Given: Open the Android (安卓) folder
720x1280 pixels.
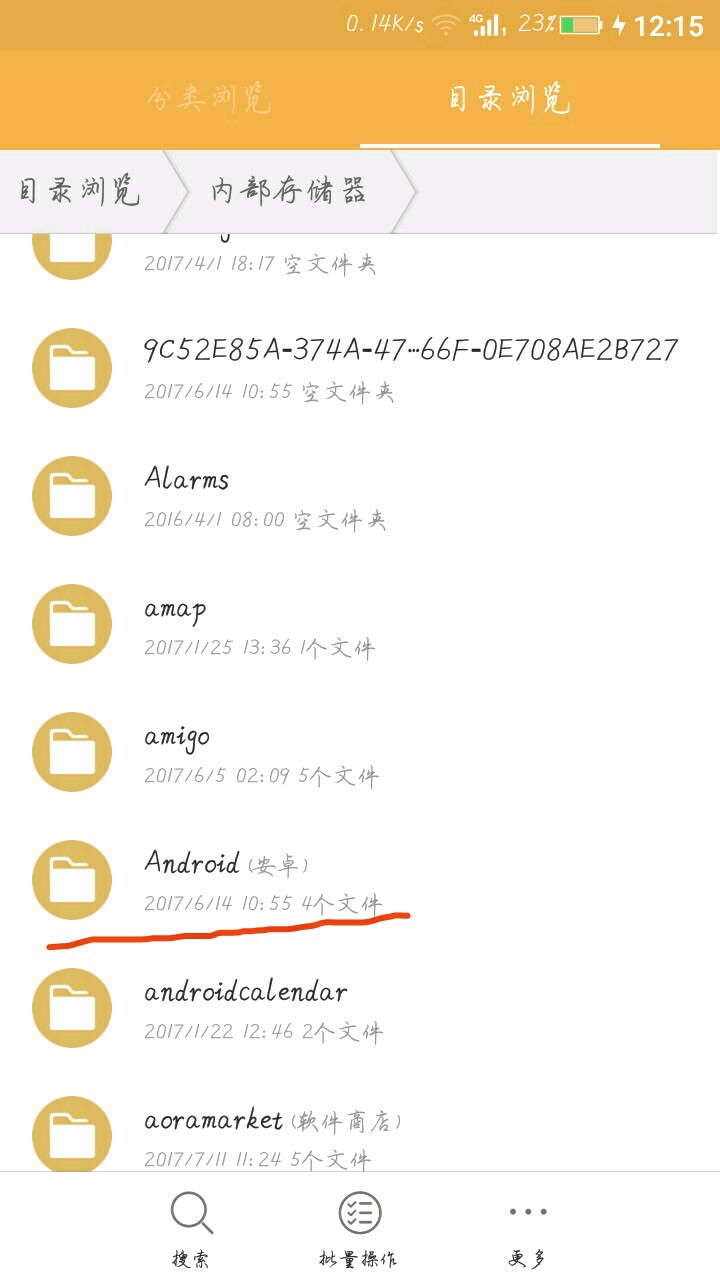Looking at the screenshot, I should (x=360, y=879).
